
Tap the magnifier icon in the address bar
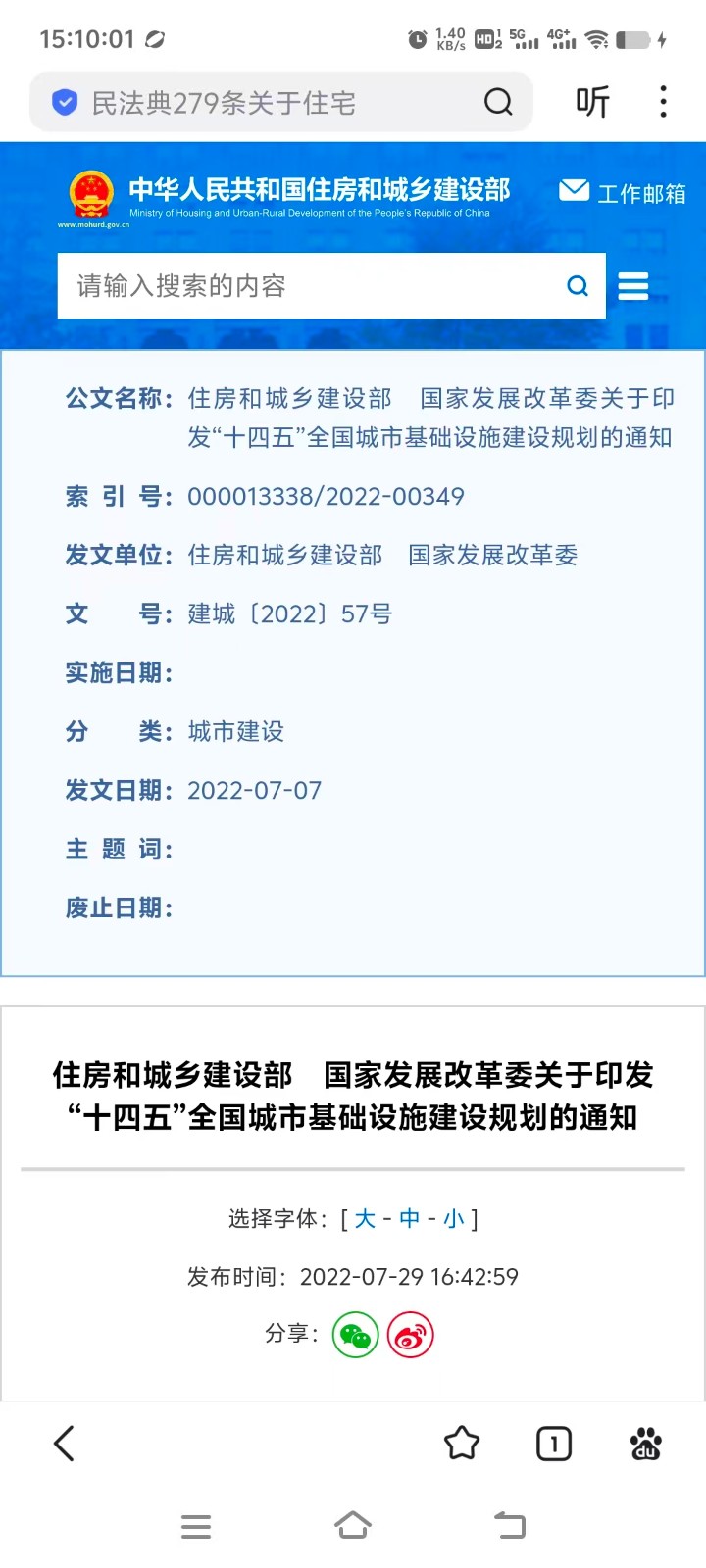[498, 102]
